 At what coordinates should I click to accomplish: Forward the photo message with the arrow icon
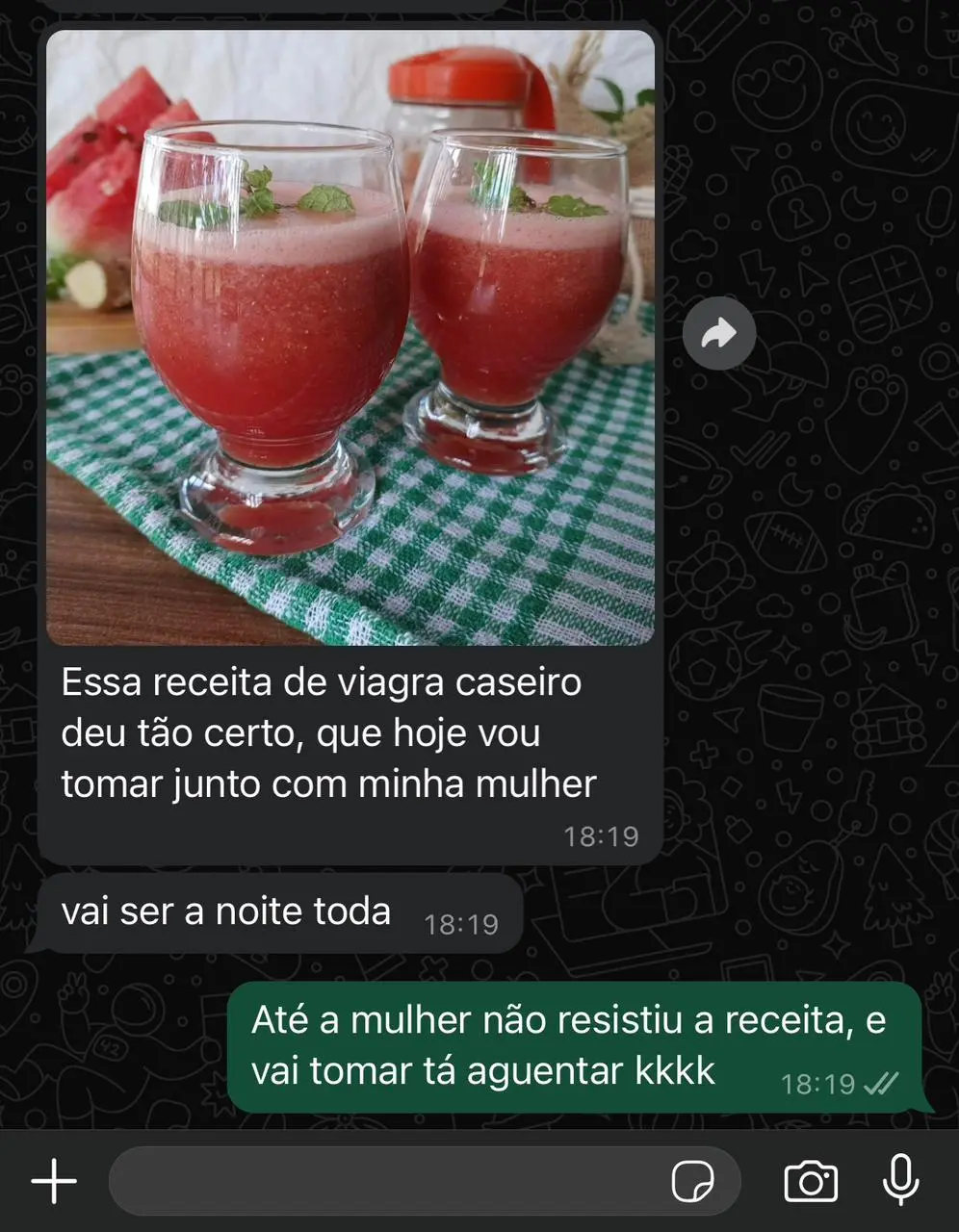pyautogui.click(x=718, y=334)
